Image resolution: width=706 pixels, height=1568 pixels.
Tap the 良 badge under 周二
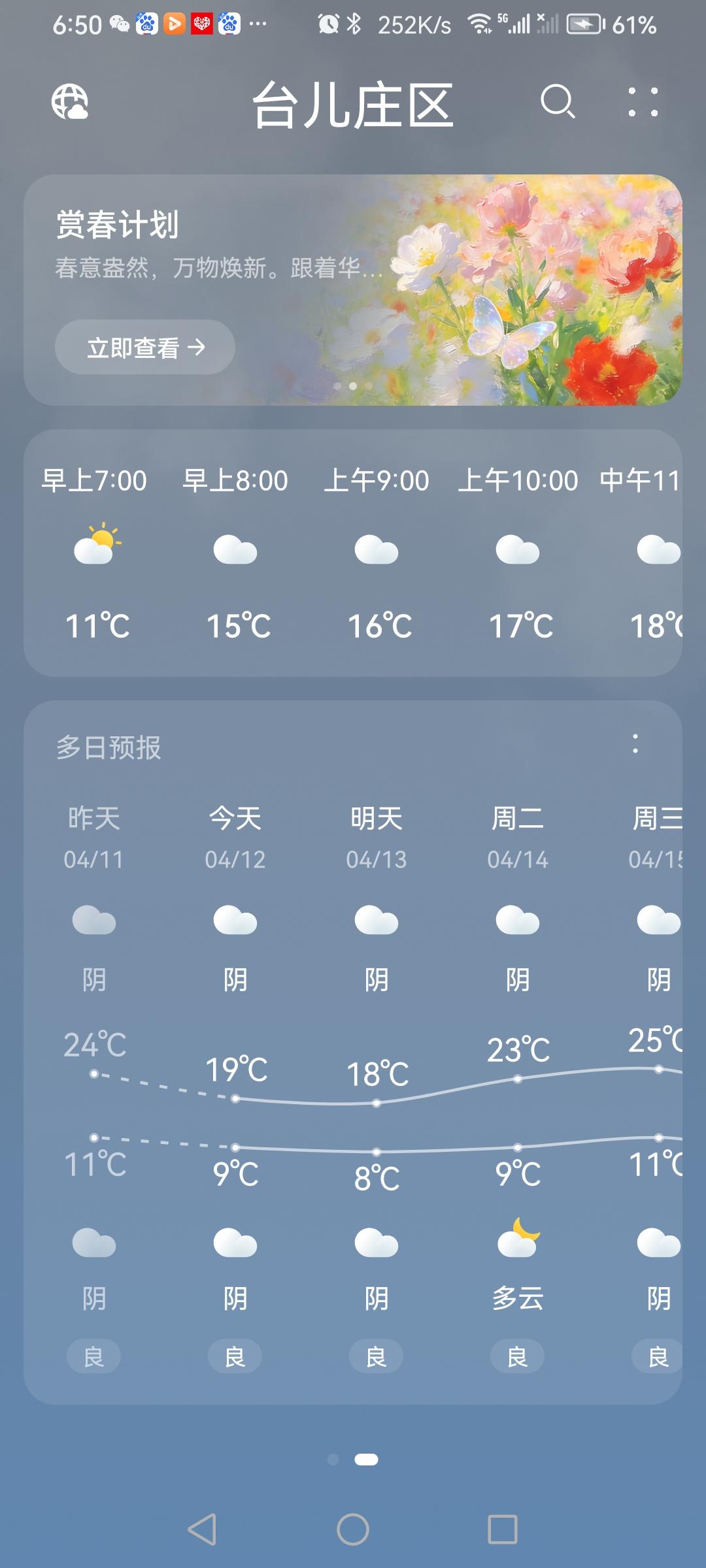(518, 1356)
